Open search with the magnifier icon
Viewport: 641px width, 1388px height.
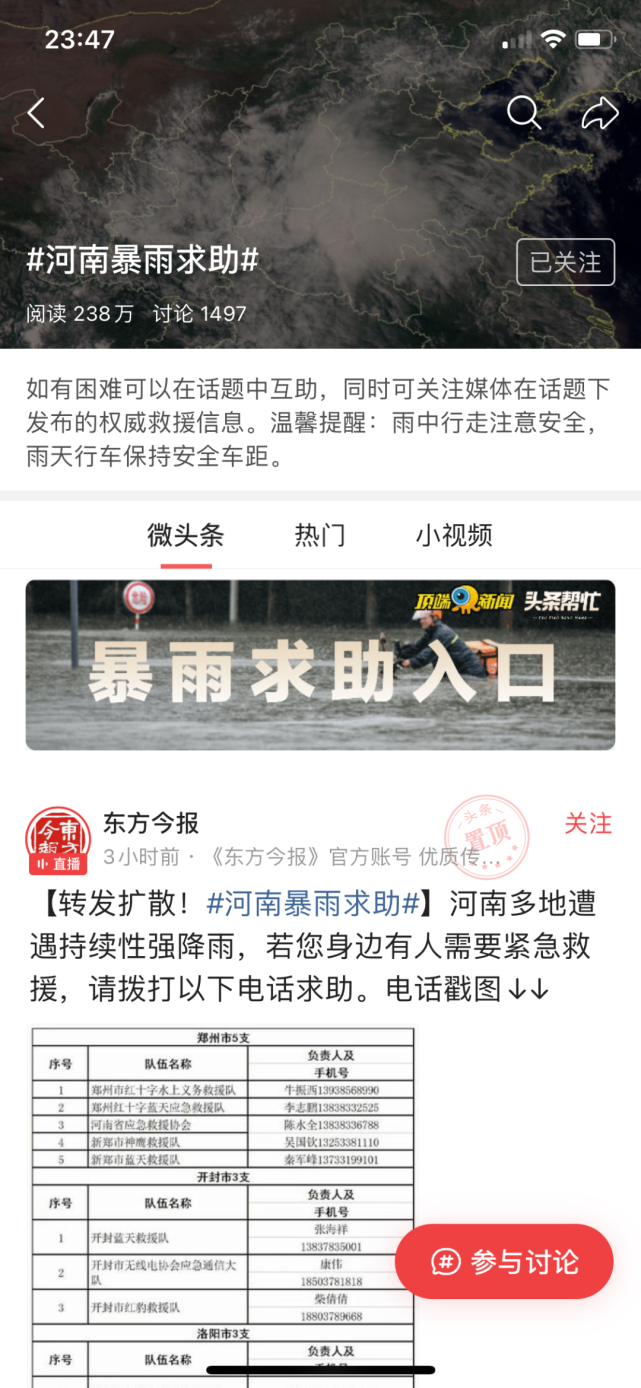tap(523, 113)
